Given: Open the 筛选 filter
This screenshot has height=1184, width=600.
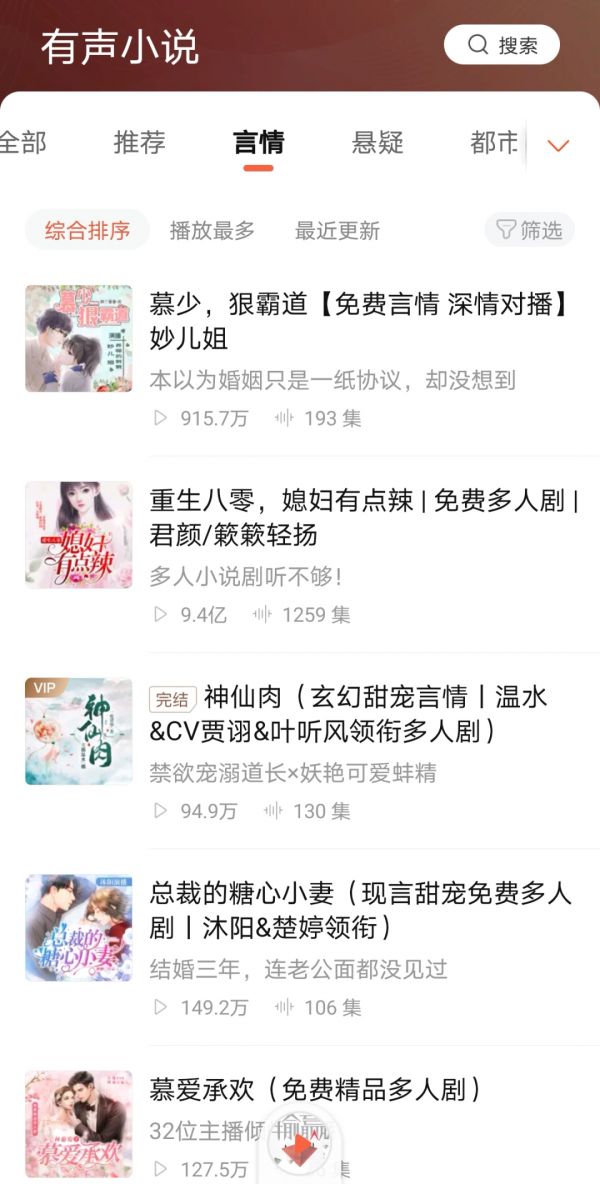Looking at the screenshot, I should (530, 231).
